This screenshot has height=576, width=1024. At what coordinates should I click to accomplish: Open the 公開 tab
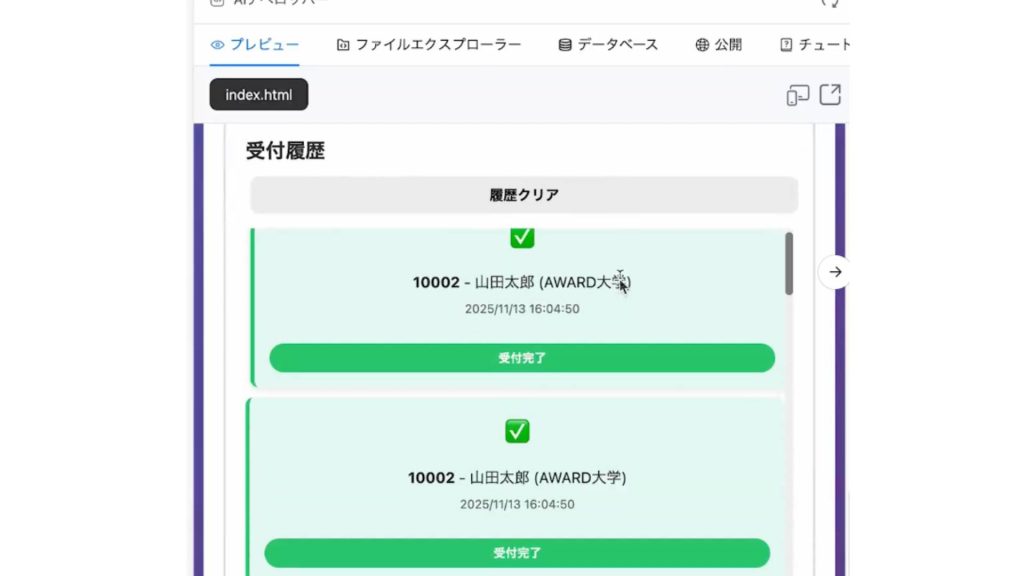tap(719, 45)
